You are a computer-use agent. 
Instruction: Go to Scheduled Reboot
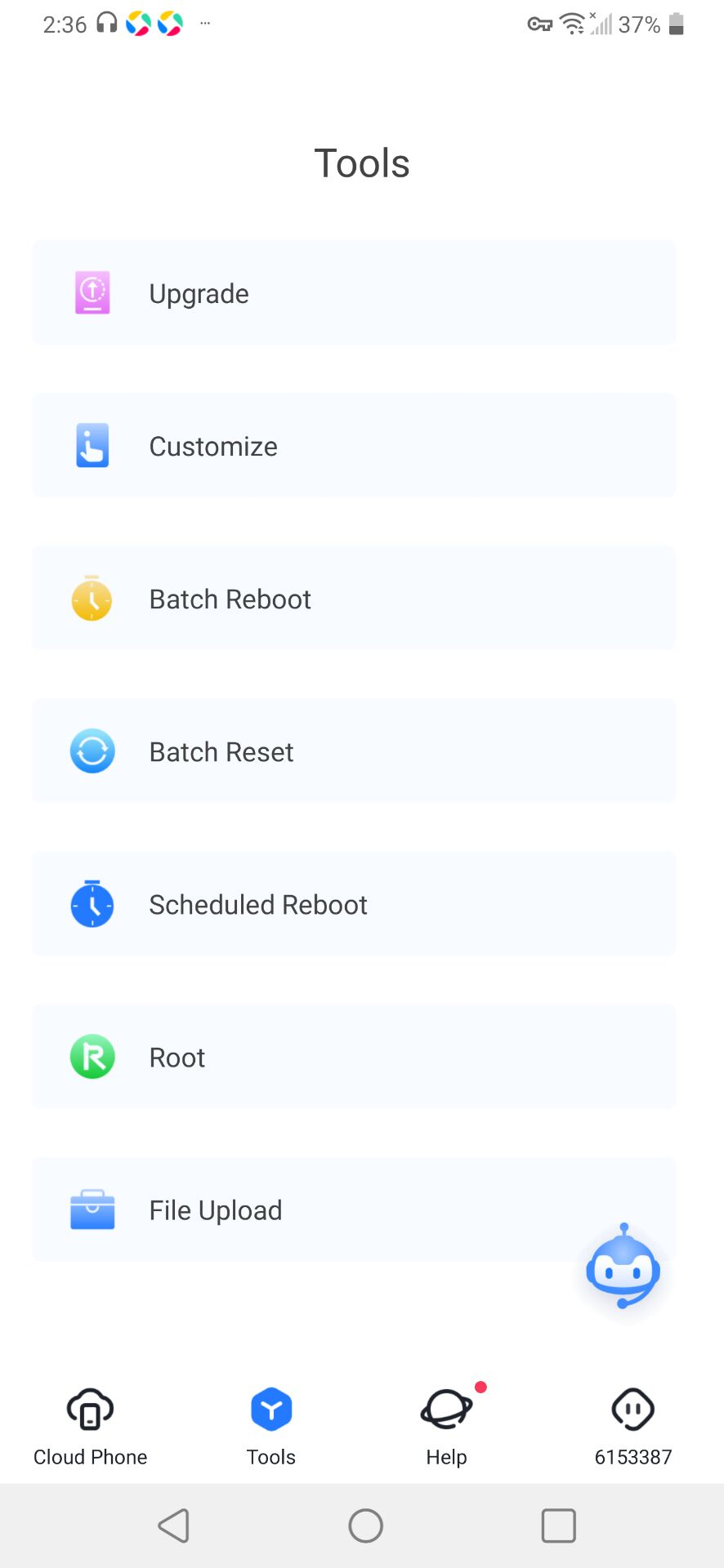[x=354, y=903]
